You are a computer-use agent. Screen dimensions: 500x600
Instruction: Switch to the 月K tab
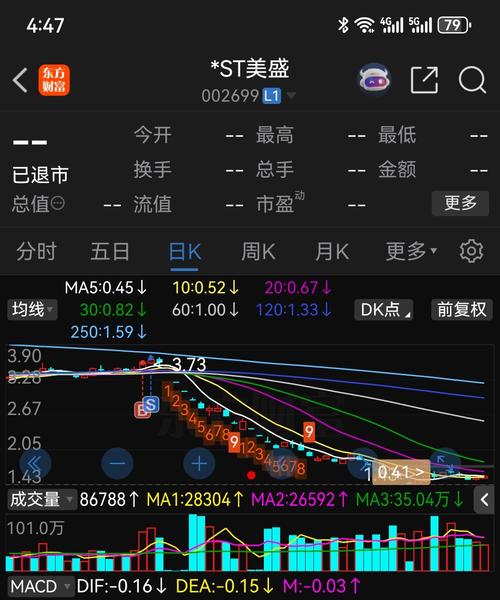(x=332, y=252)
